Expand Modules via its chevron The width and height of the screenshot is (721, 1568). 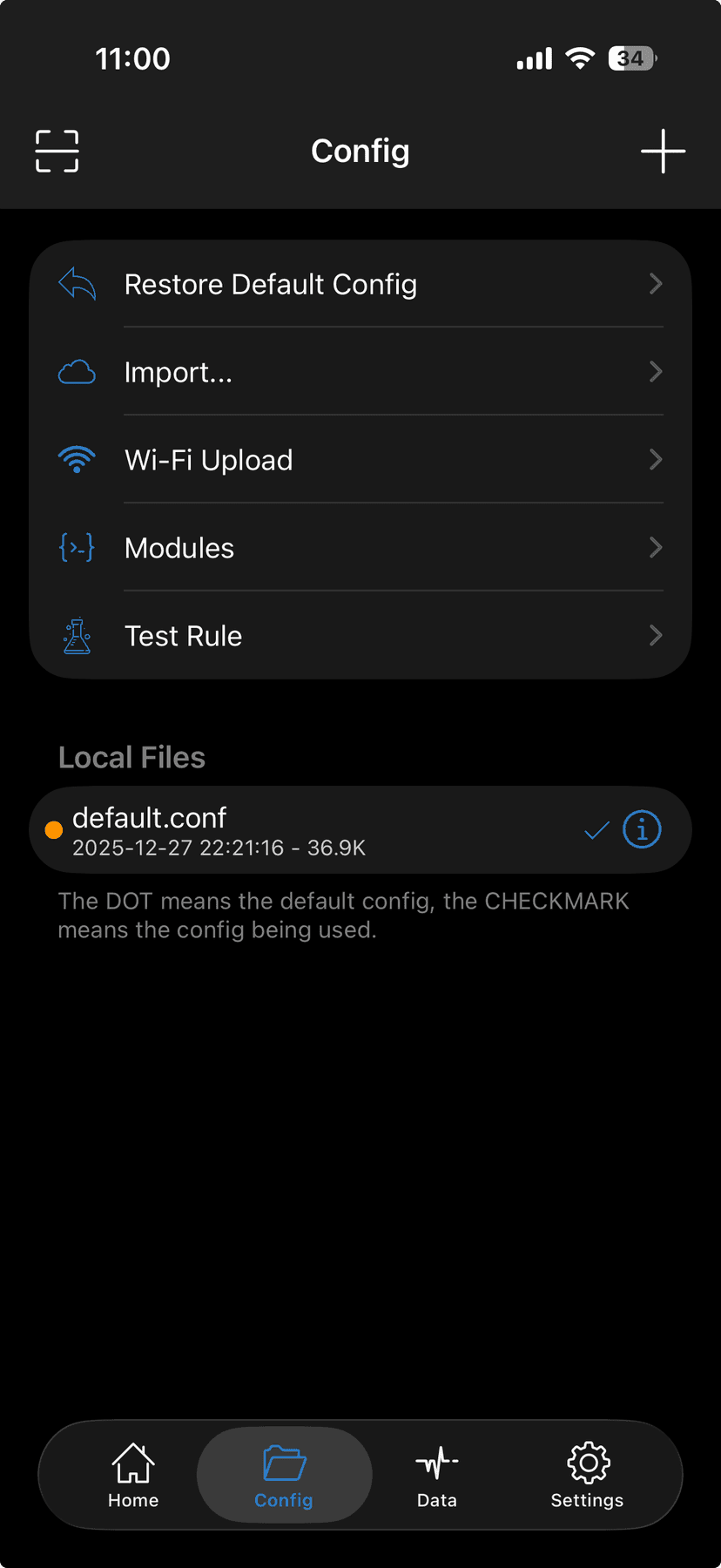[x=656, y=547]
